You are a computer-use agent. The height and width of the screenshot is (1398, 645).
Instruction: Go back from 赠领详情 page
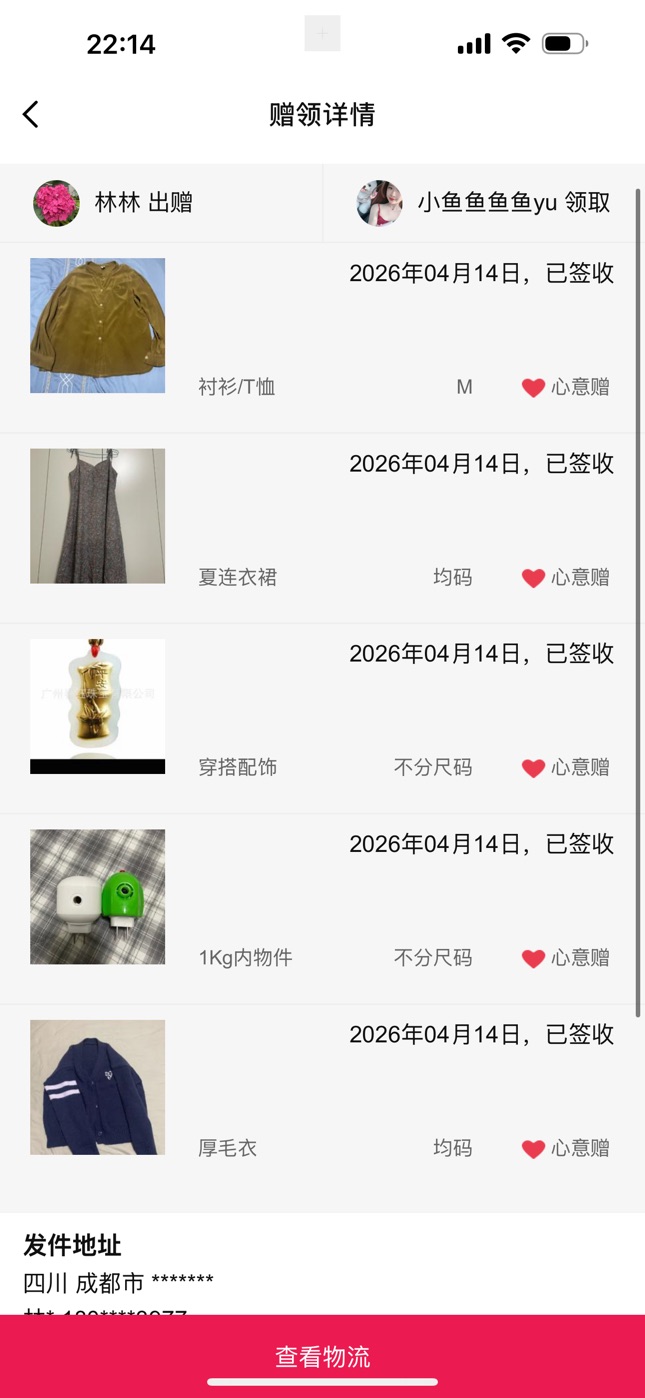31,114
